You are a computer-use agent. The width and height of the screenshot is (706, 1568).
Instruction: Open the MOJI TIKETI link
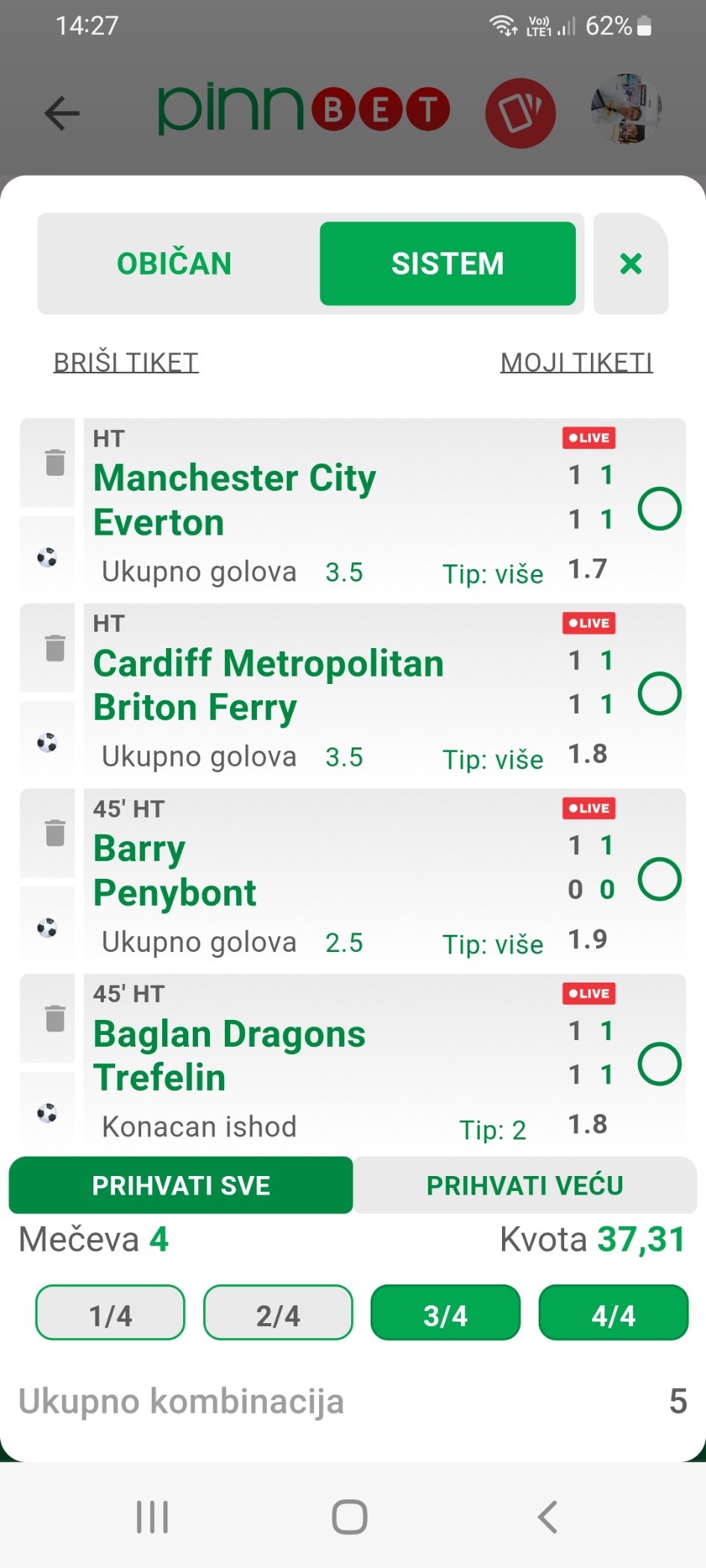(576, 363)
